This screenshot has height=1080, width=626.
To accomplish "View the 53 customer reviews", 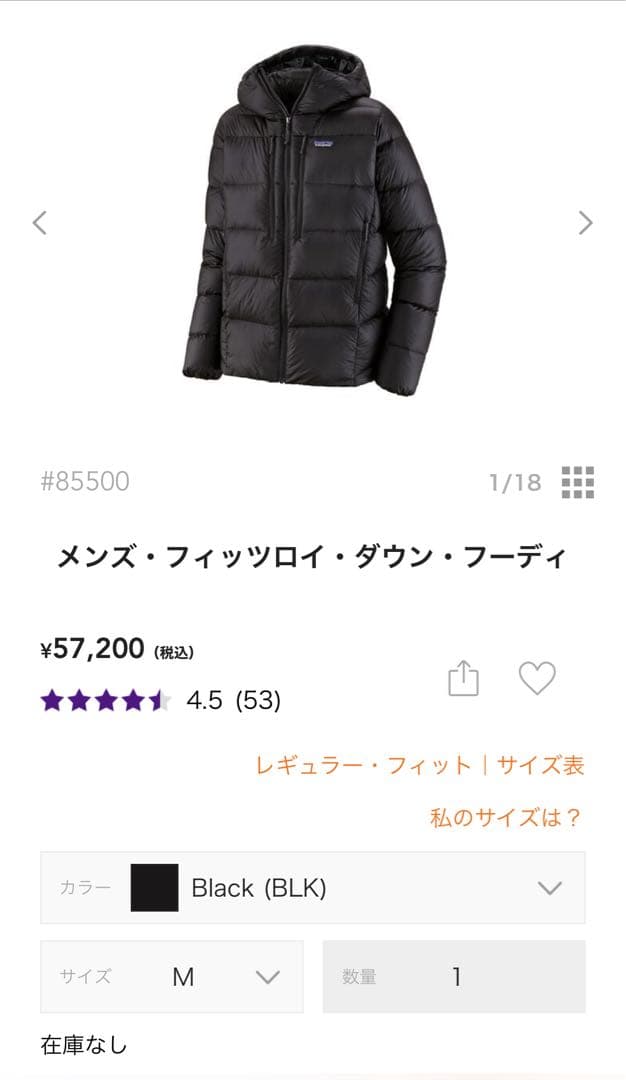I will (258, 701).
